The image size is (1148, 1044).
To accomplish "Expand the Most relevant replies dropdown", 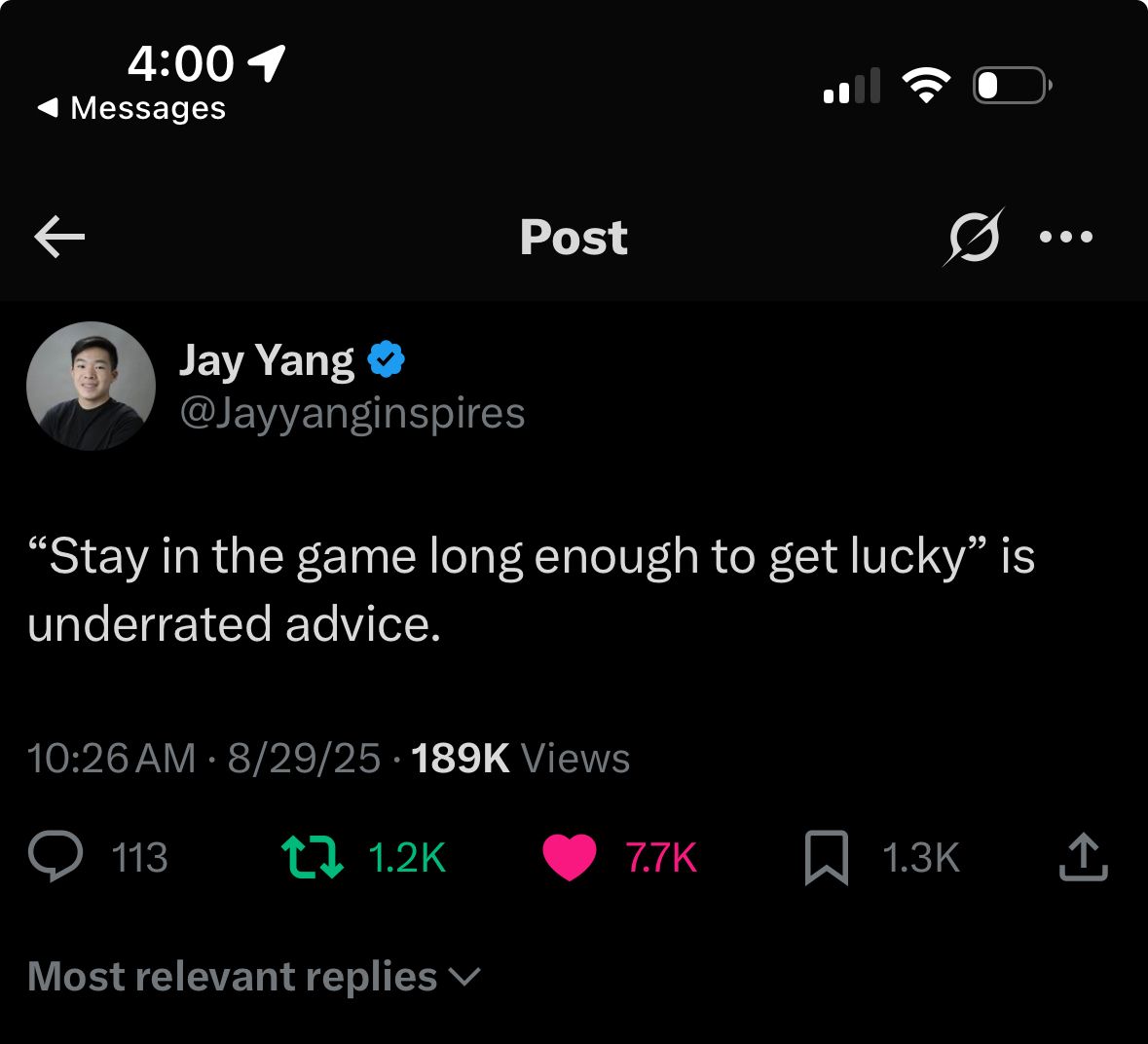I will point(255,977).
